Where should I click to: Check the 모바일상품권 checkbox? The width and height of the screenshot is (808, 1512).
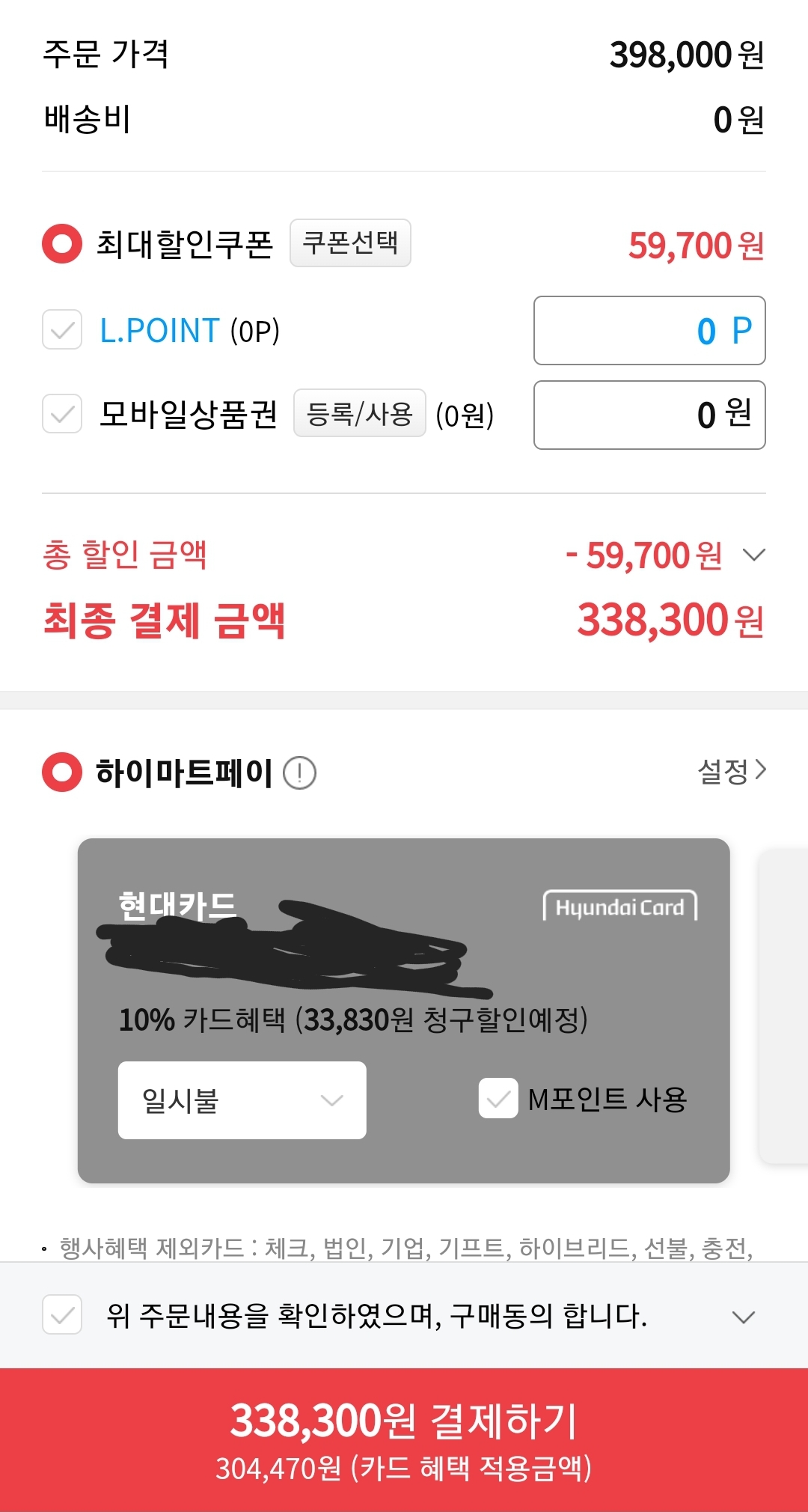62,414
